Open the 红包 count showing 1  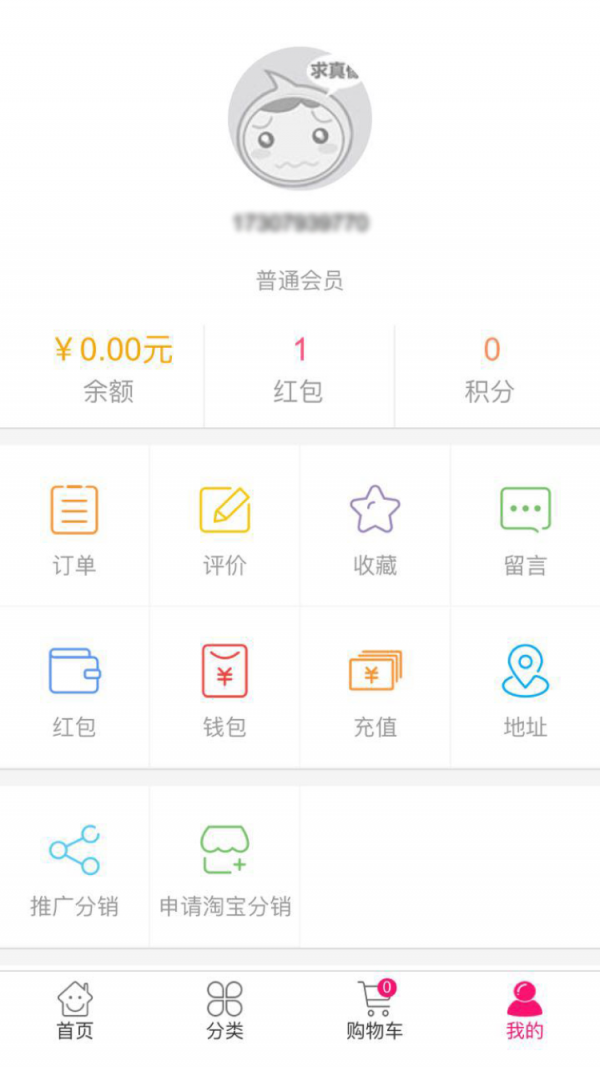coord(299,370)
